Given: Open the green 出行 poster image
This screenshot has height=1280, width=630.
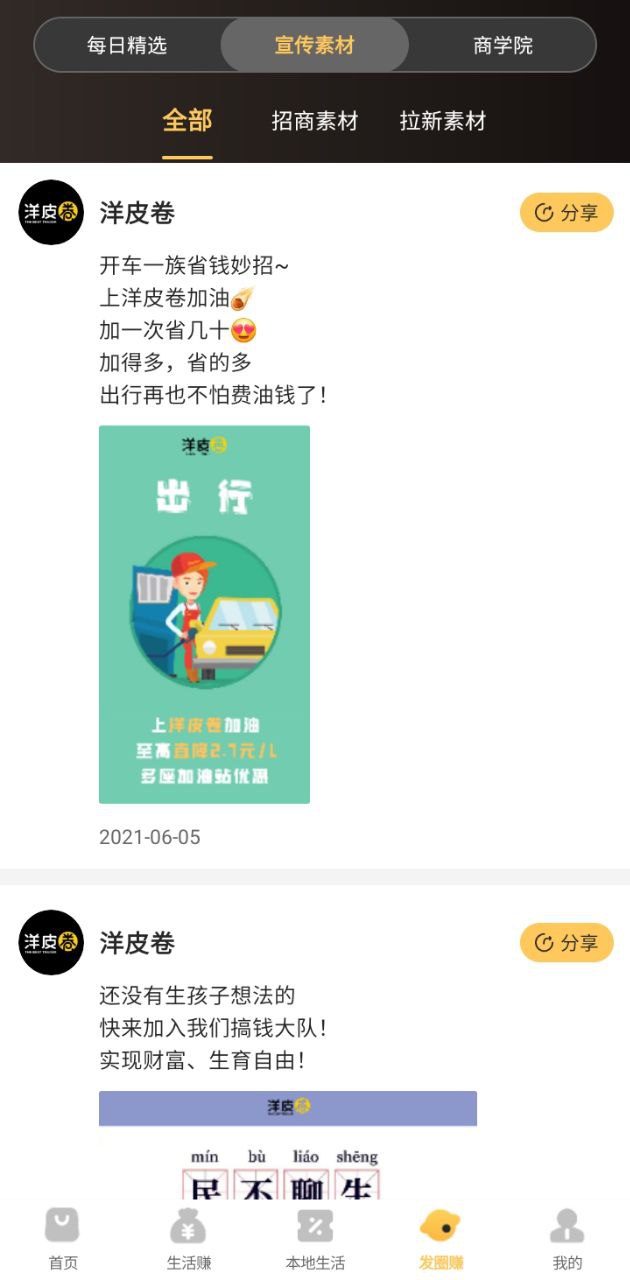Looking at the screenshot, I should 204,614.
